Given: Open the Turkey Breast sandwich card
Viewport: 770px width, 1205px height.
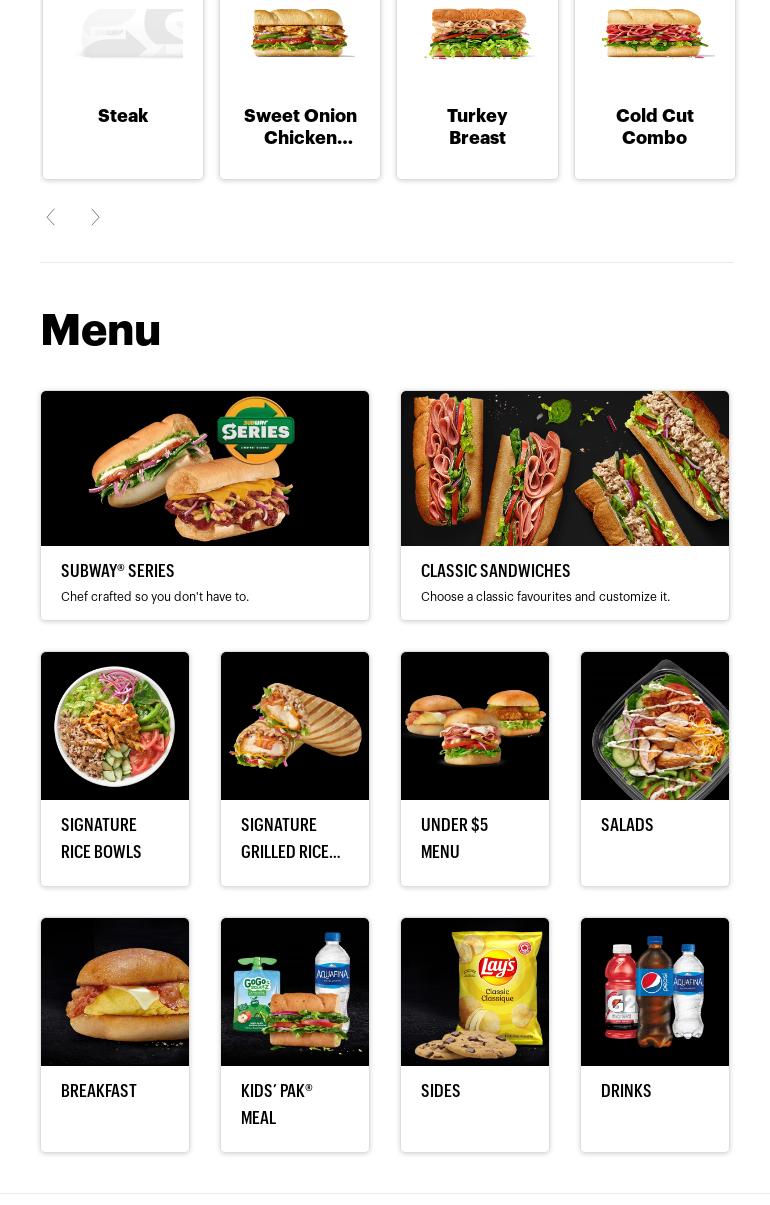Looking at the screenshot, I should (x=477, y=90).
